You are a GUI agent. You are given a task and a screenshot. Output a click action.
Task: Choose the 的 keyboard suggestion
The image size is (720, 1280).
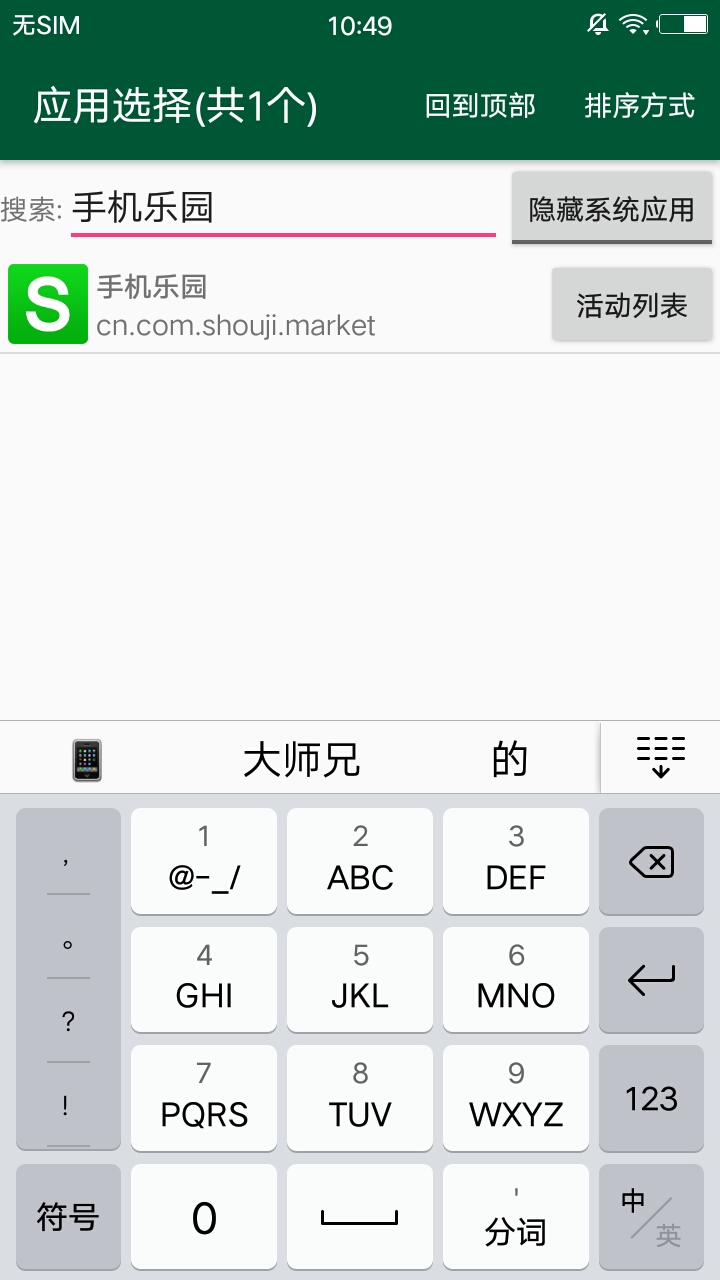[509, 760]
